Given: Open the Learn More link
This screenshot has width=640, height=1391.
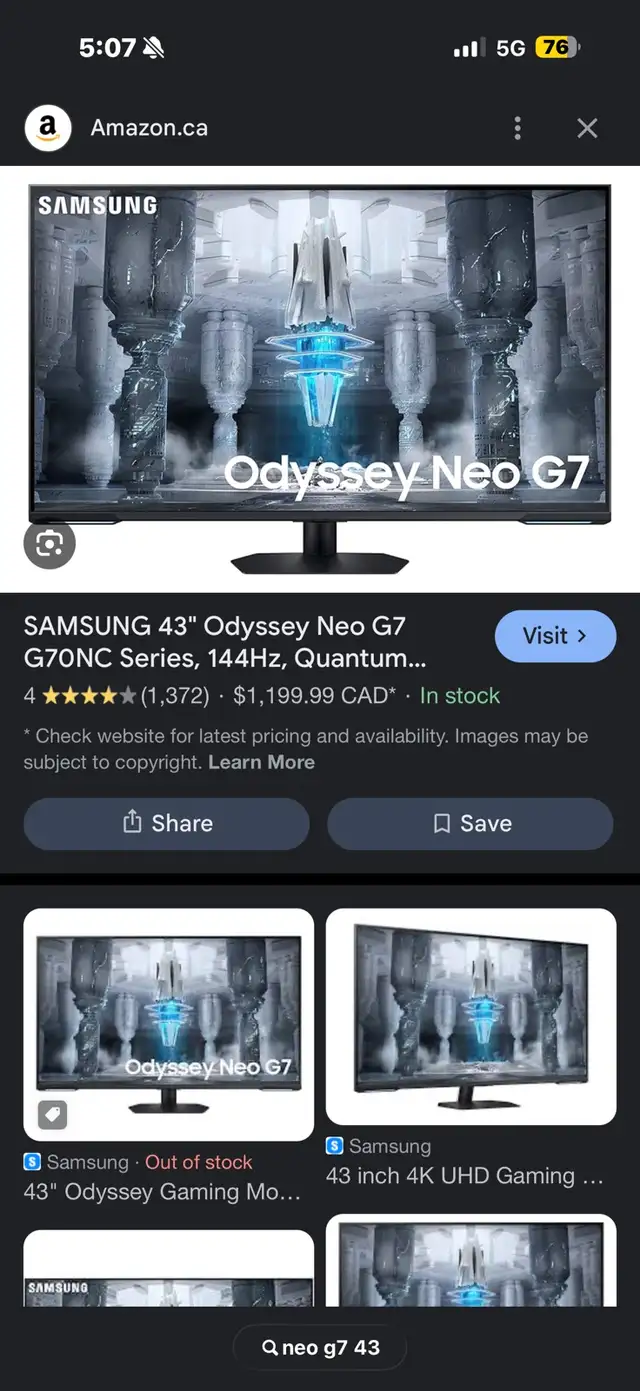Looking at the screenshot, I should (x=262, y=762).
